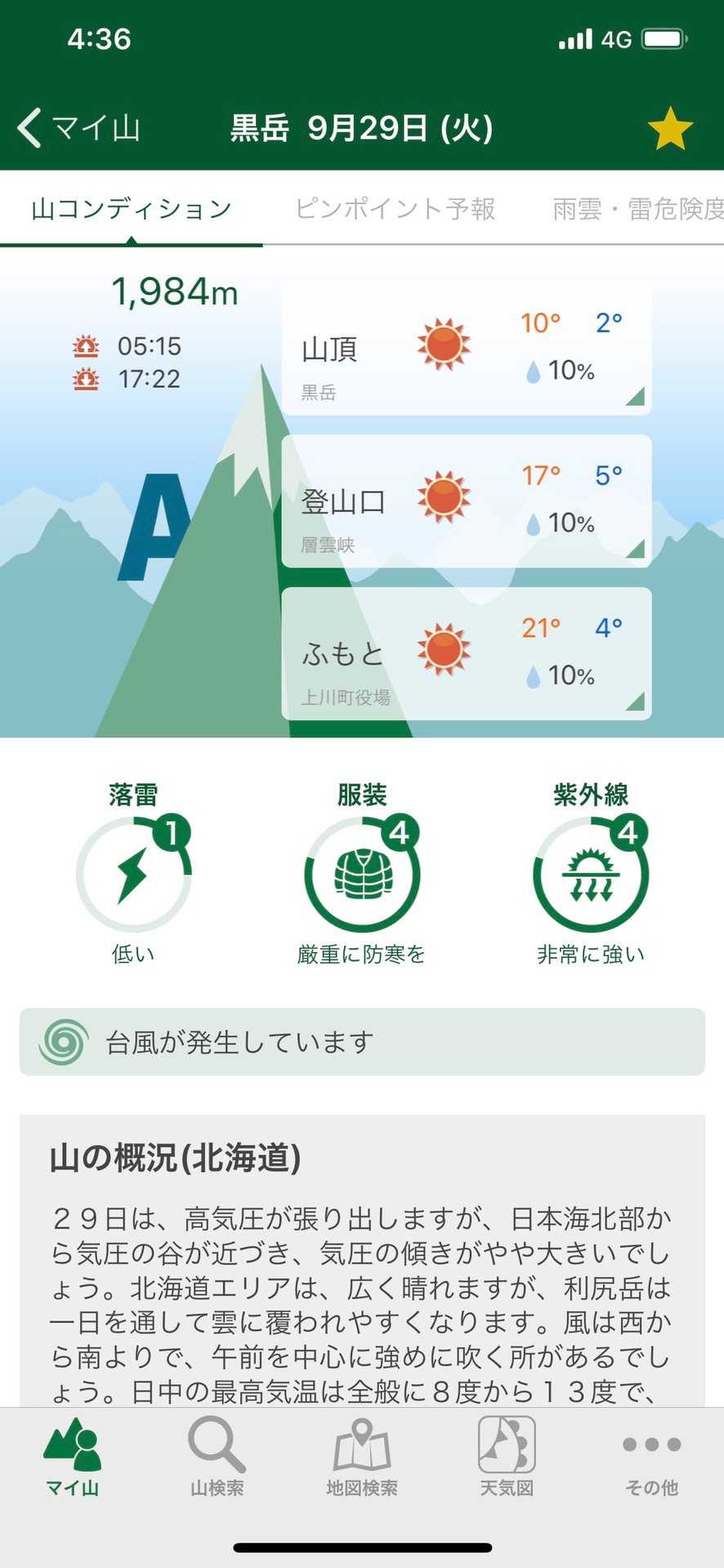
Task: Open 山検索 in bottom navigation
Action: tap(217, 1457)
